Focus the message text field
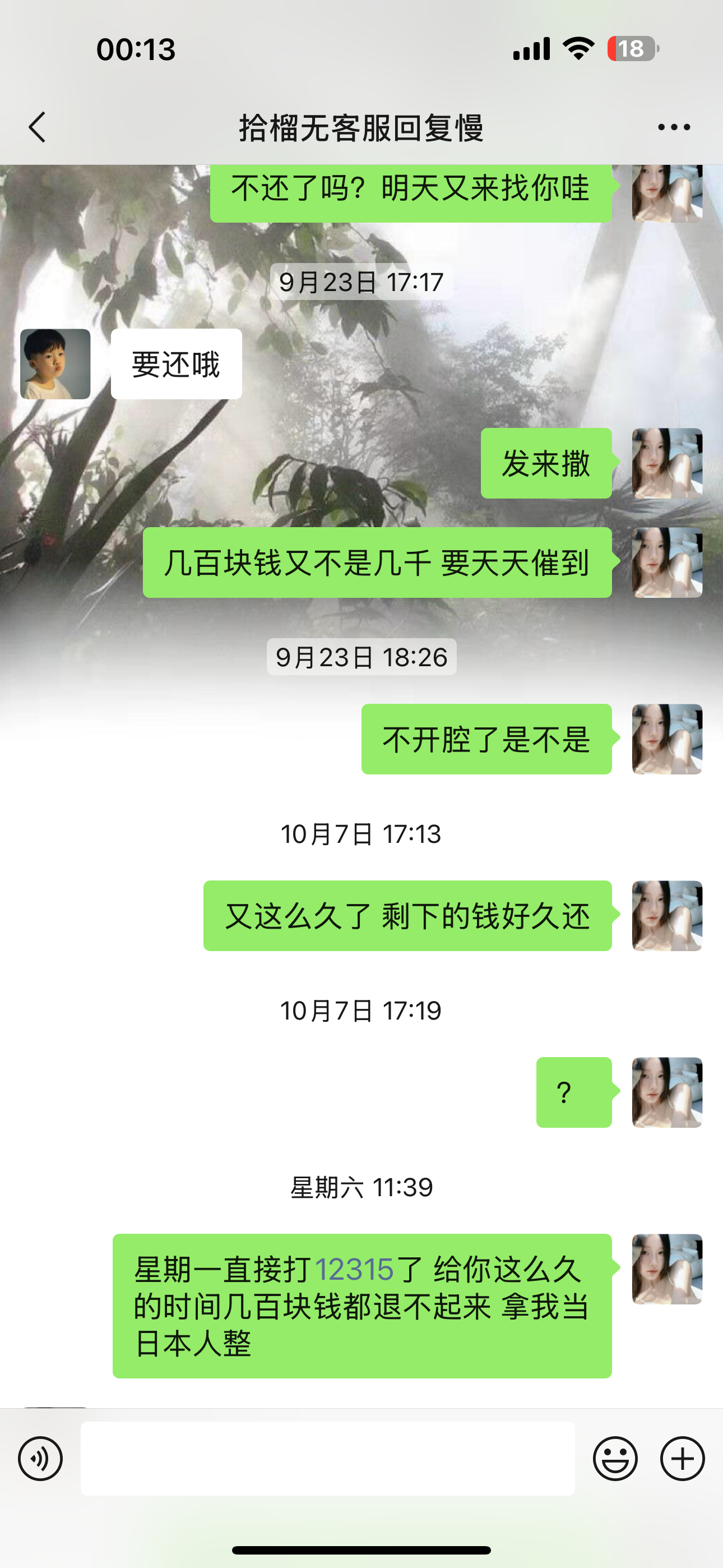Viewport: 723px width, 1568px height. pyautogui.click(x=327, y=1459)
